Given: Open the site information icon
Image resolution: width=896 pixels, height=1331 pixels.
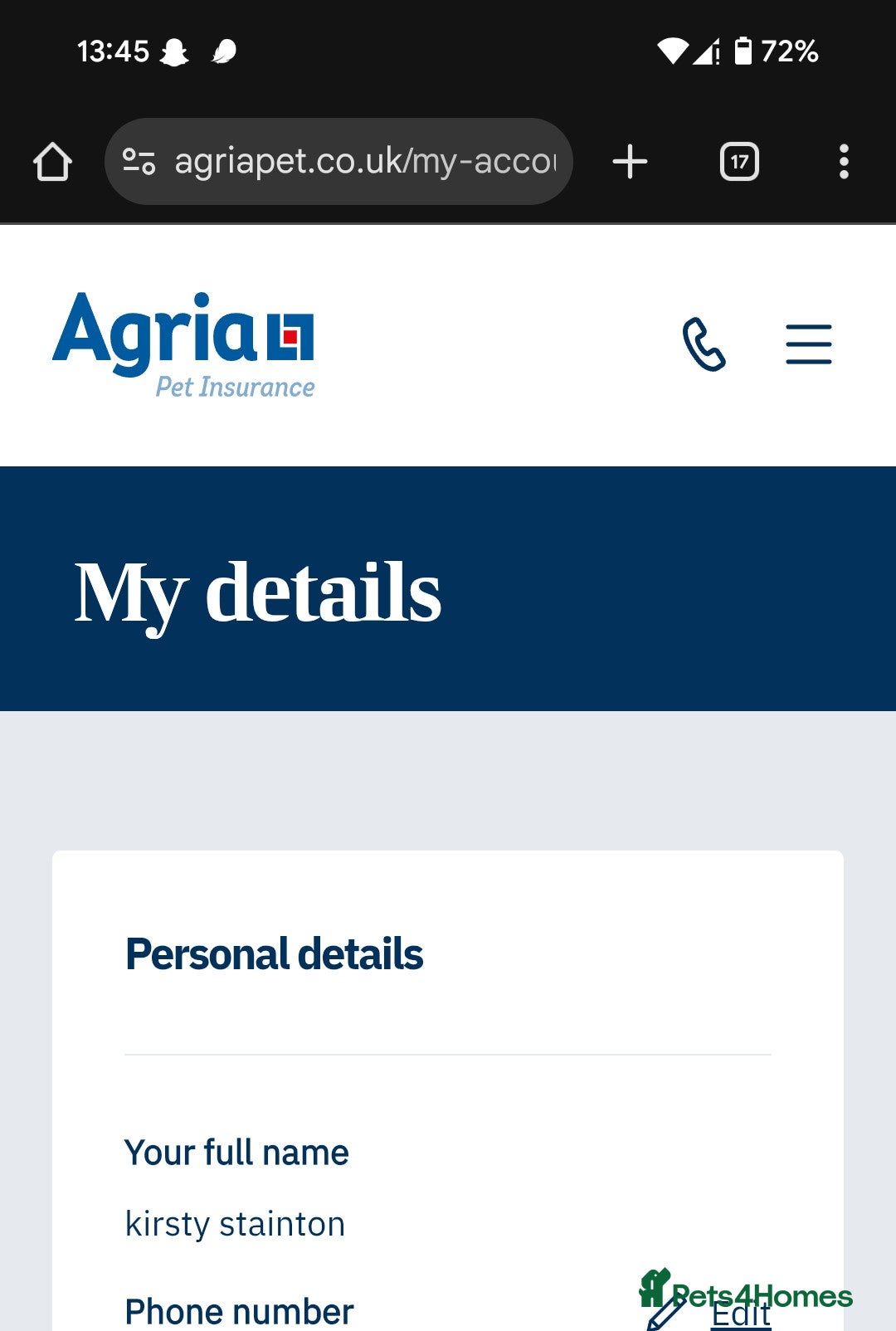Looking at the screenshot, I should point(139,162).
